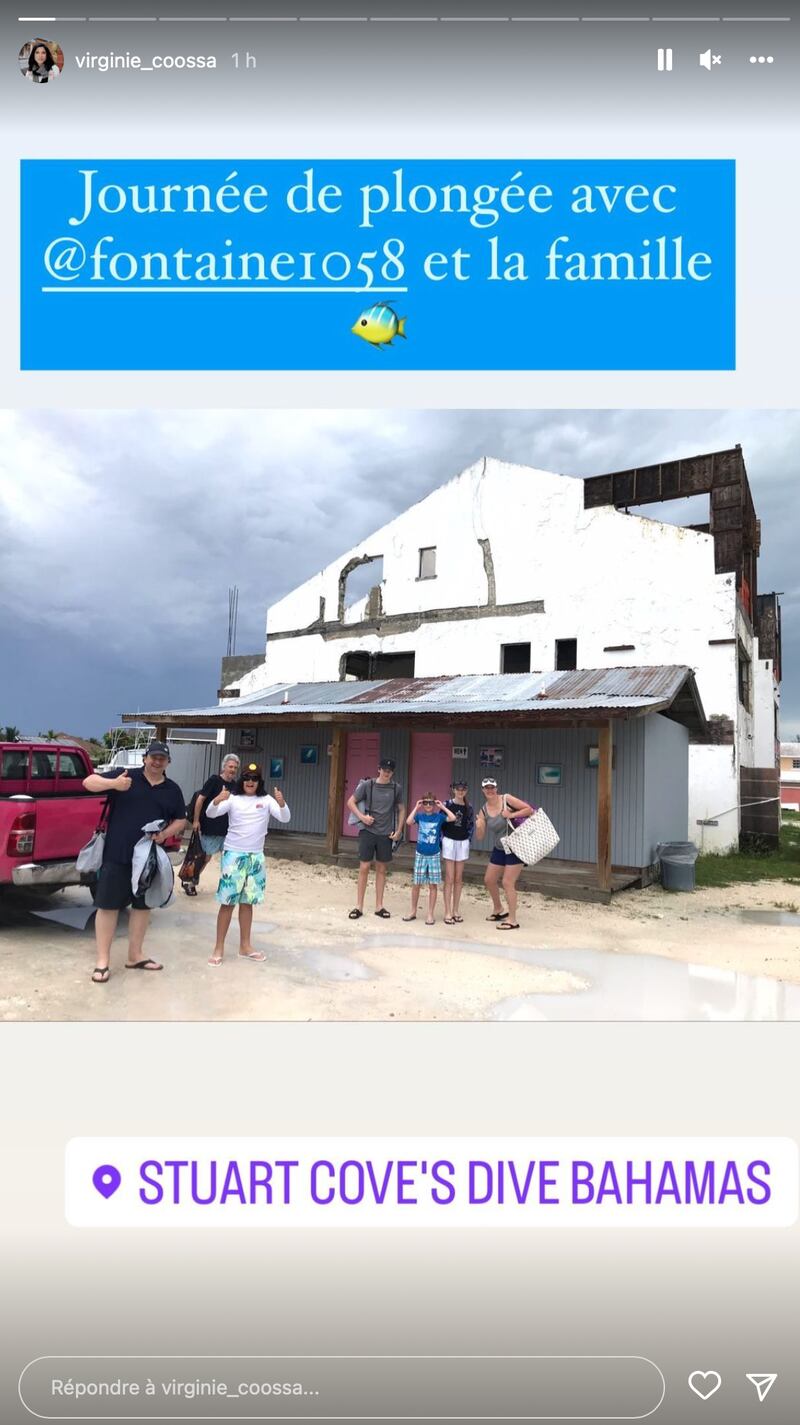Open virginie_coossa's profile picture
800x1425 pixels.
pos(41,60)
